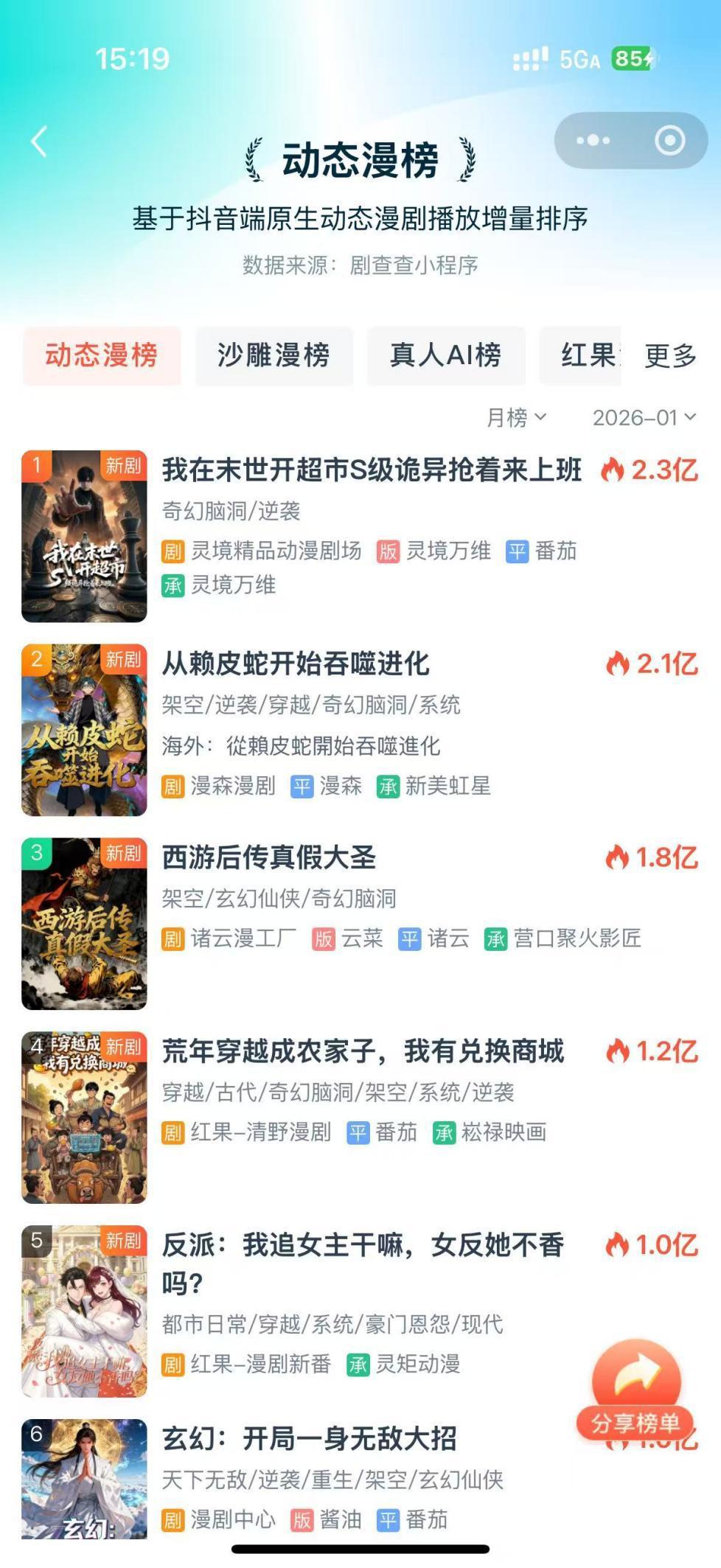Switch to the 沙雕漫榜 tab

[273, 357]
